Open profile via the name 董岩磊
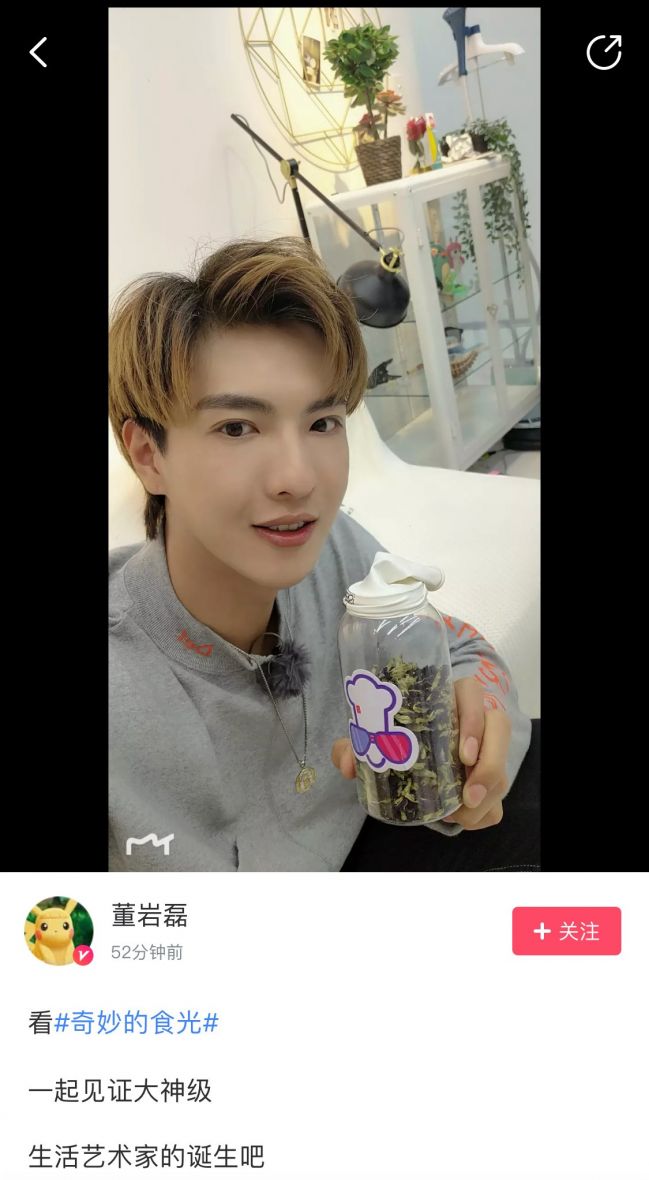This screenshot has height=1180, width=649. tap(149, 915)
